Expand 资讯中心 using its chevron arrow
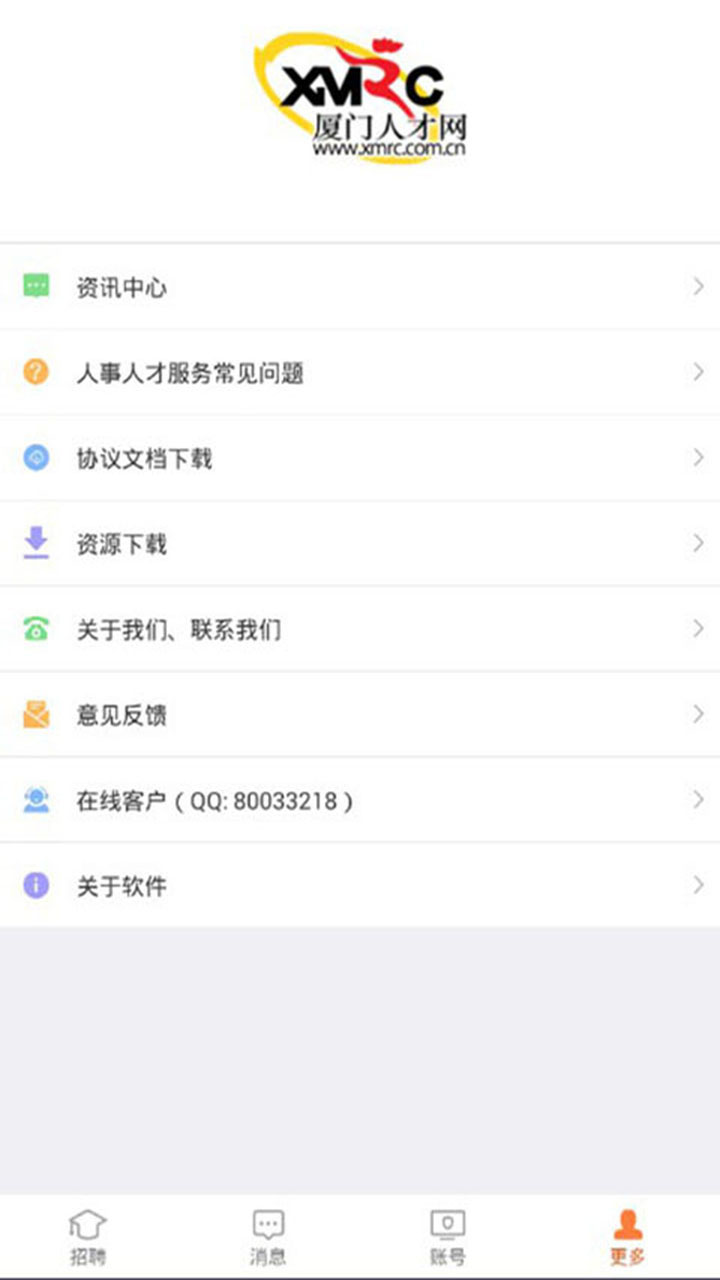Screen dimensions: 720x1280 tap(698, 287)
